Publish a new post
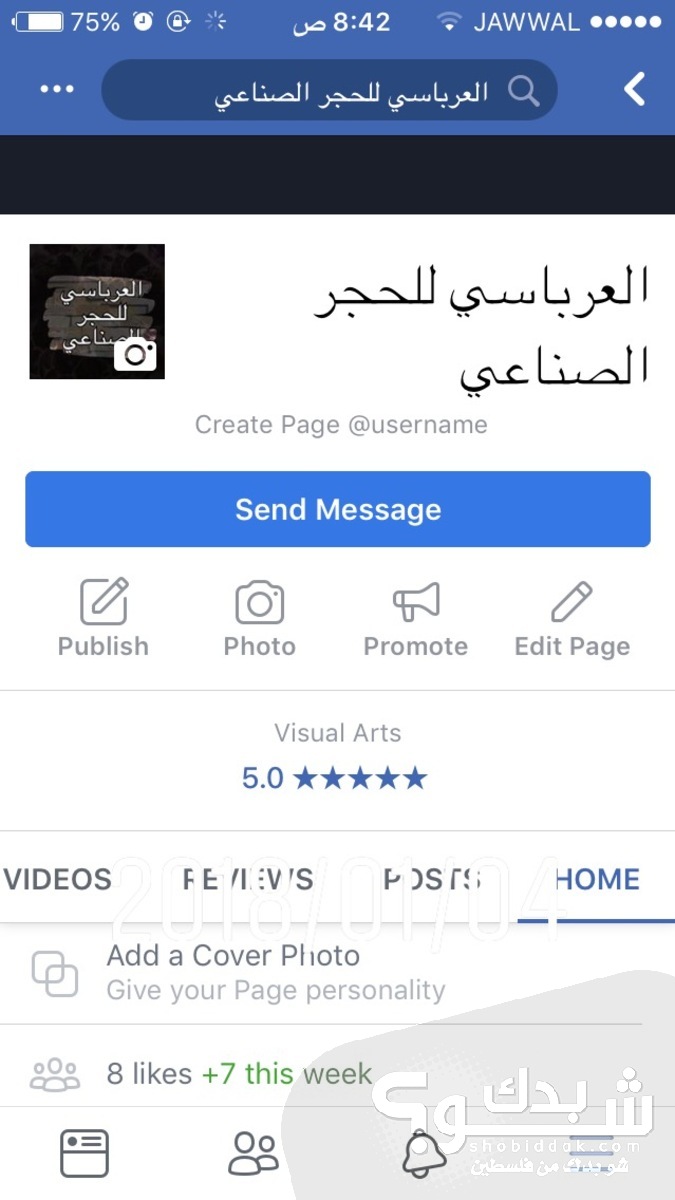Viewport: 675px width, 1200px height. click(x=103, y=618)
